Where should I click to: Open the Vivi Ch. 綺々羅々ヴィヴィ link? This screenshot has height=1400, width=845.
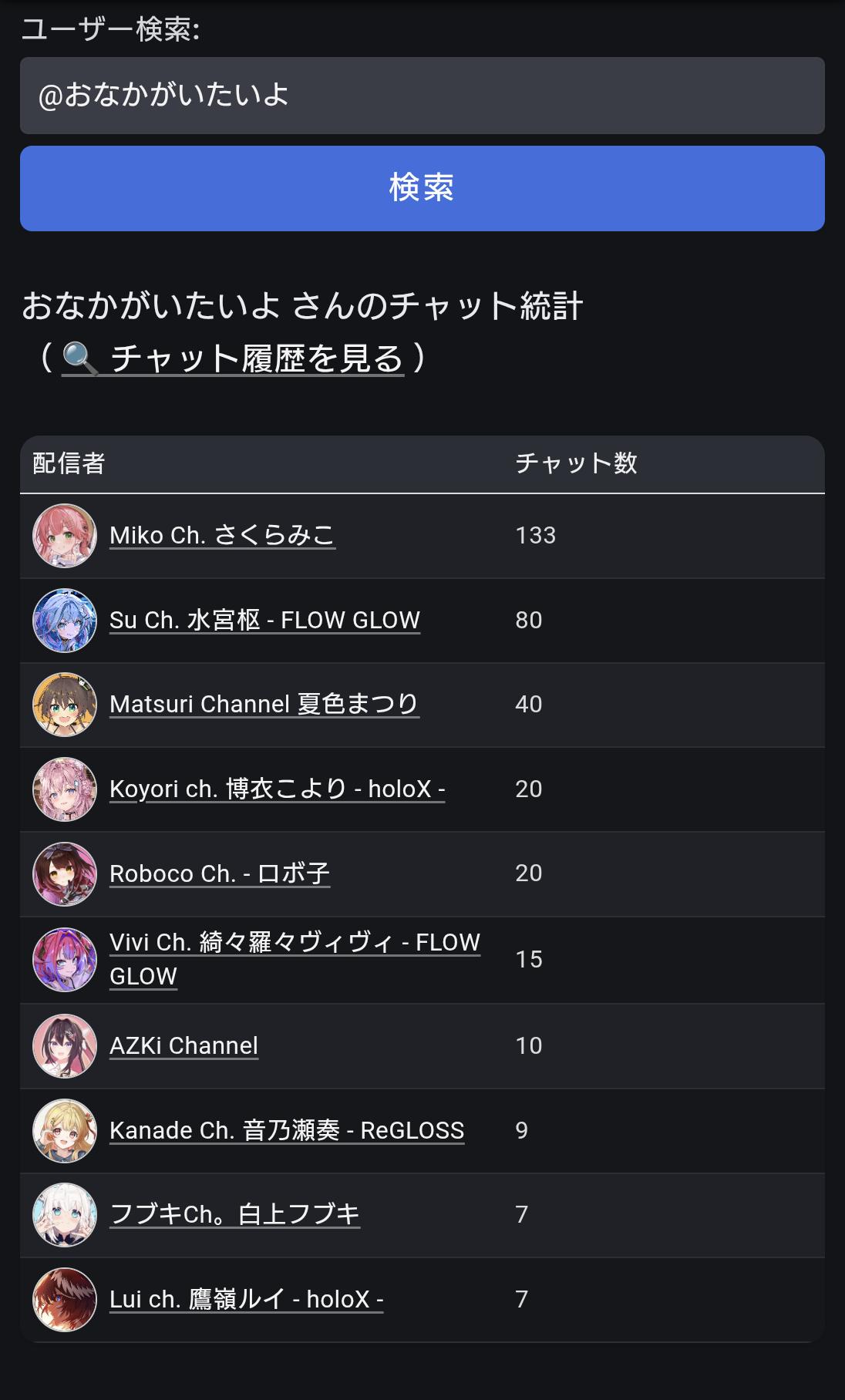click(x=295, y=943)
